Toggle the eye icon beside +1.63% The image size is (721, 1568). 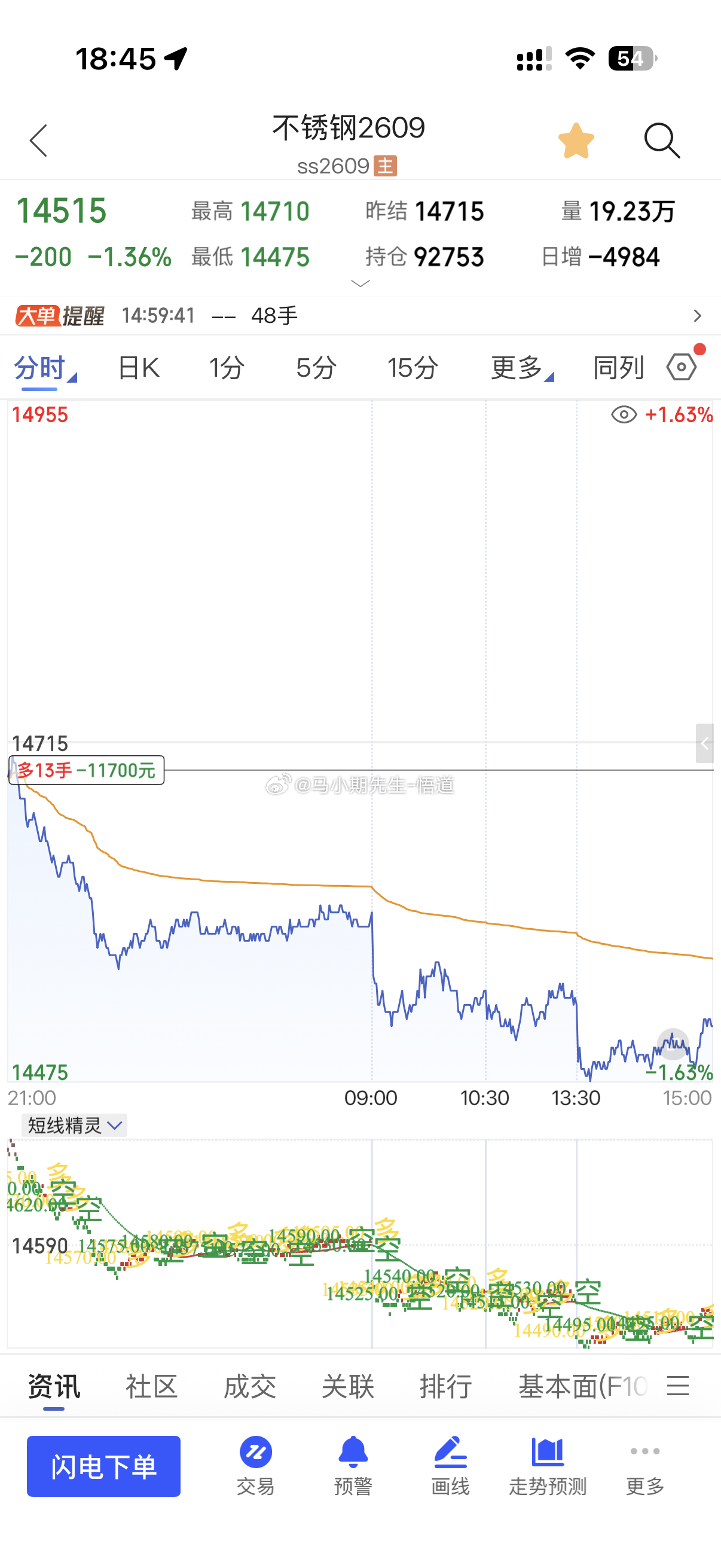point(624,415)
